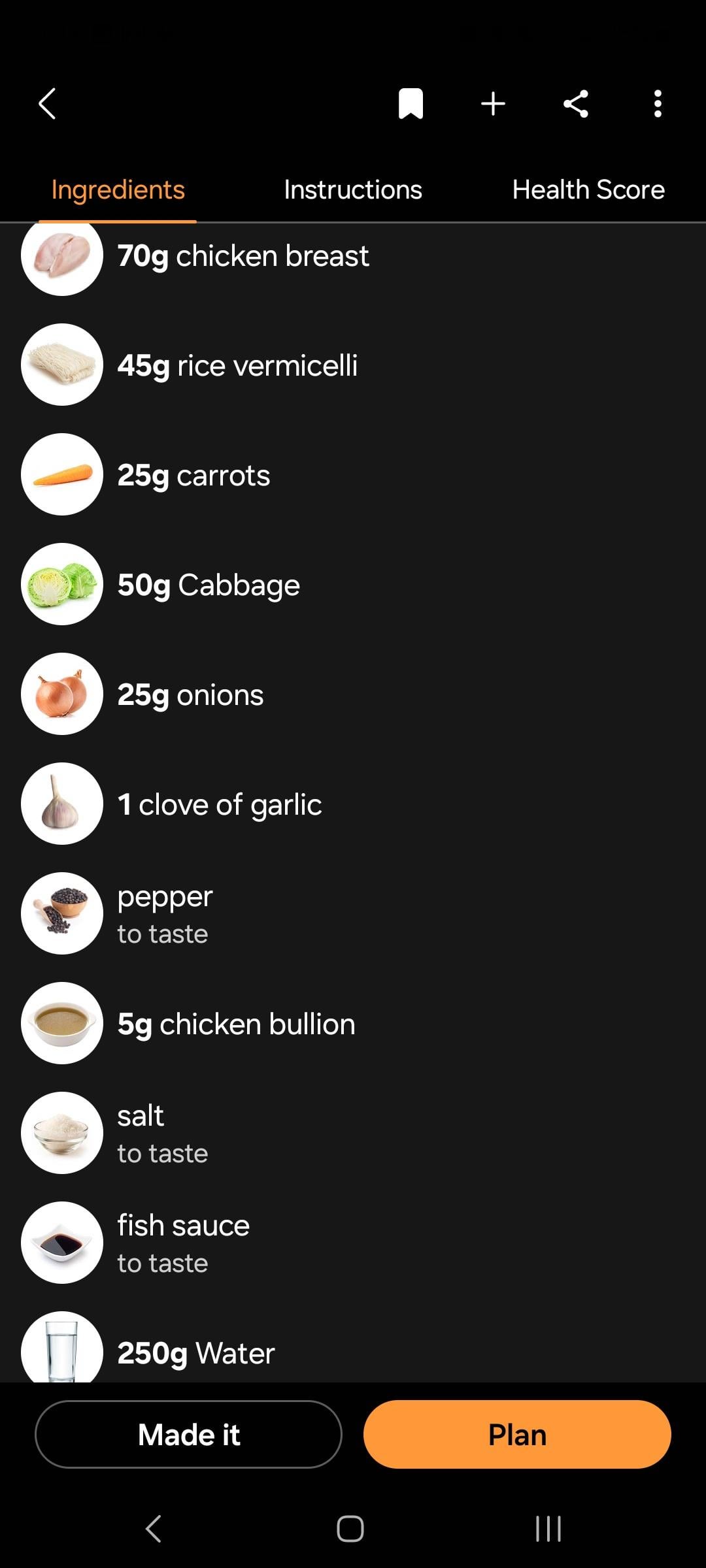Go to home via the system home button

(x=350, y=1528)
